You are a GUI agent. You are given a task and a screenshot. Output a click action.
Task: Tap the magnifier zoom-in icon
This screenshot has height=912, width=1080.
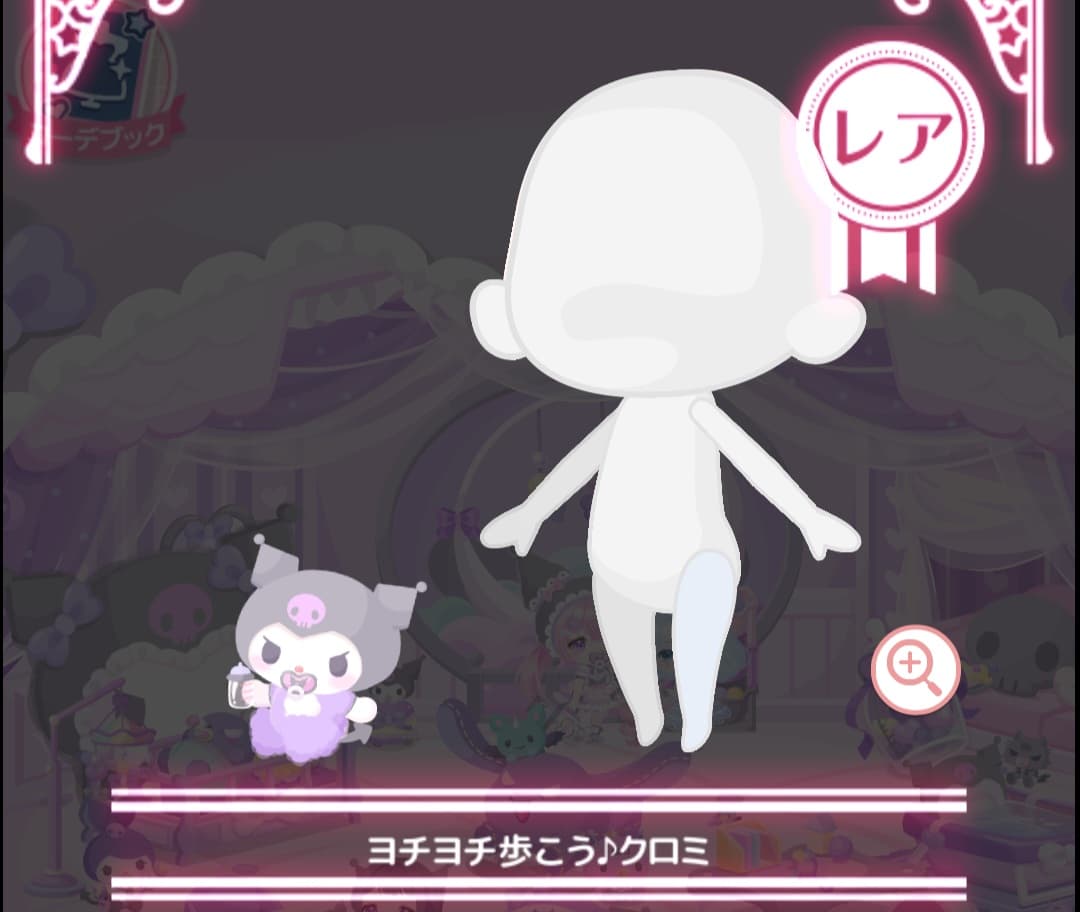(x=915, y=668)
